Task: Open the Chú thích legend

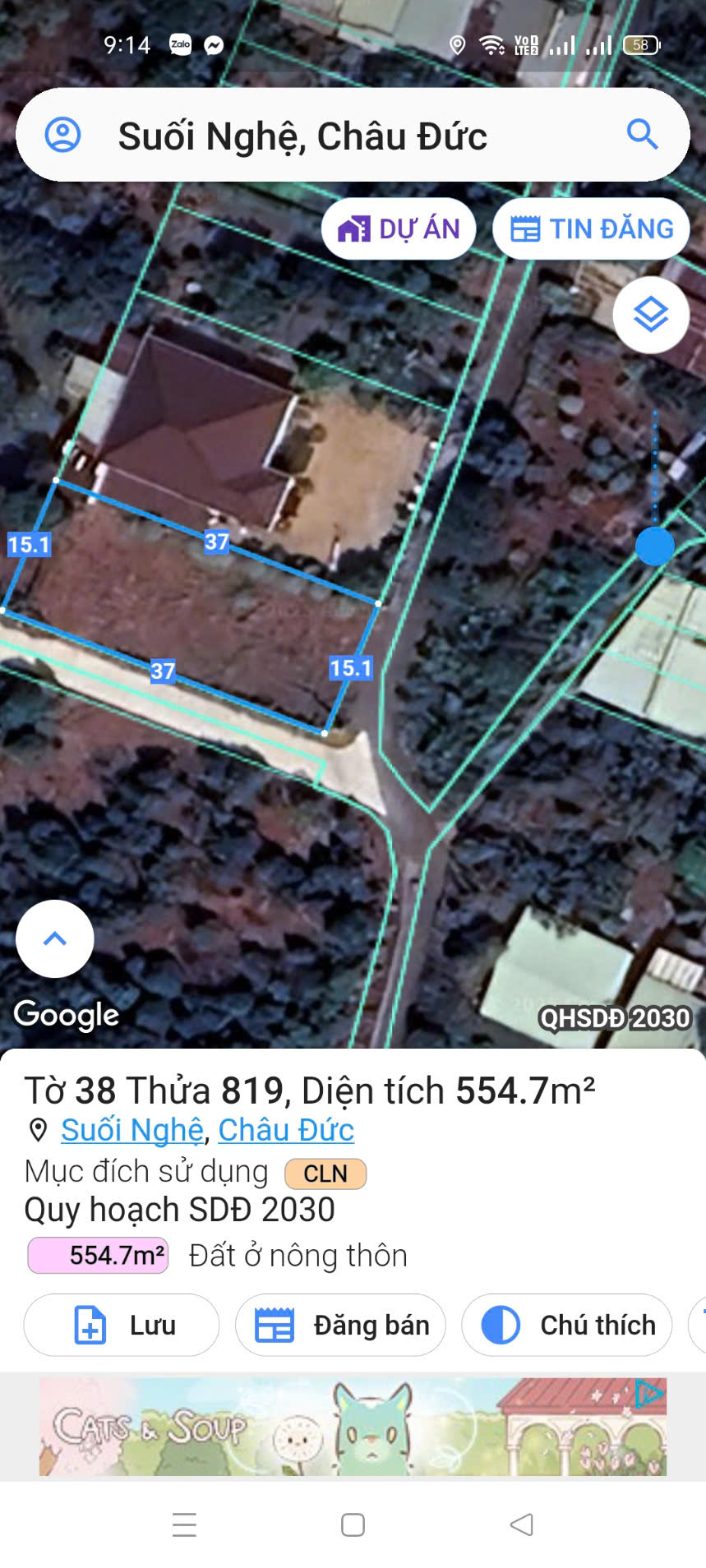Action: click(567, 1325)
